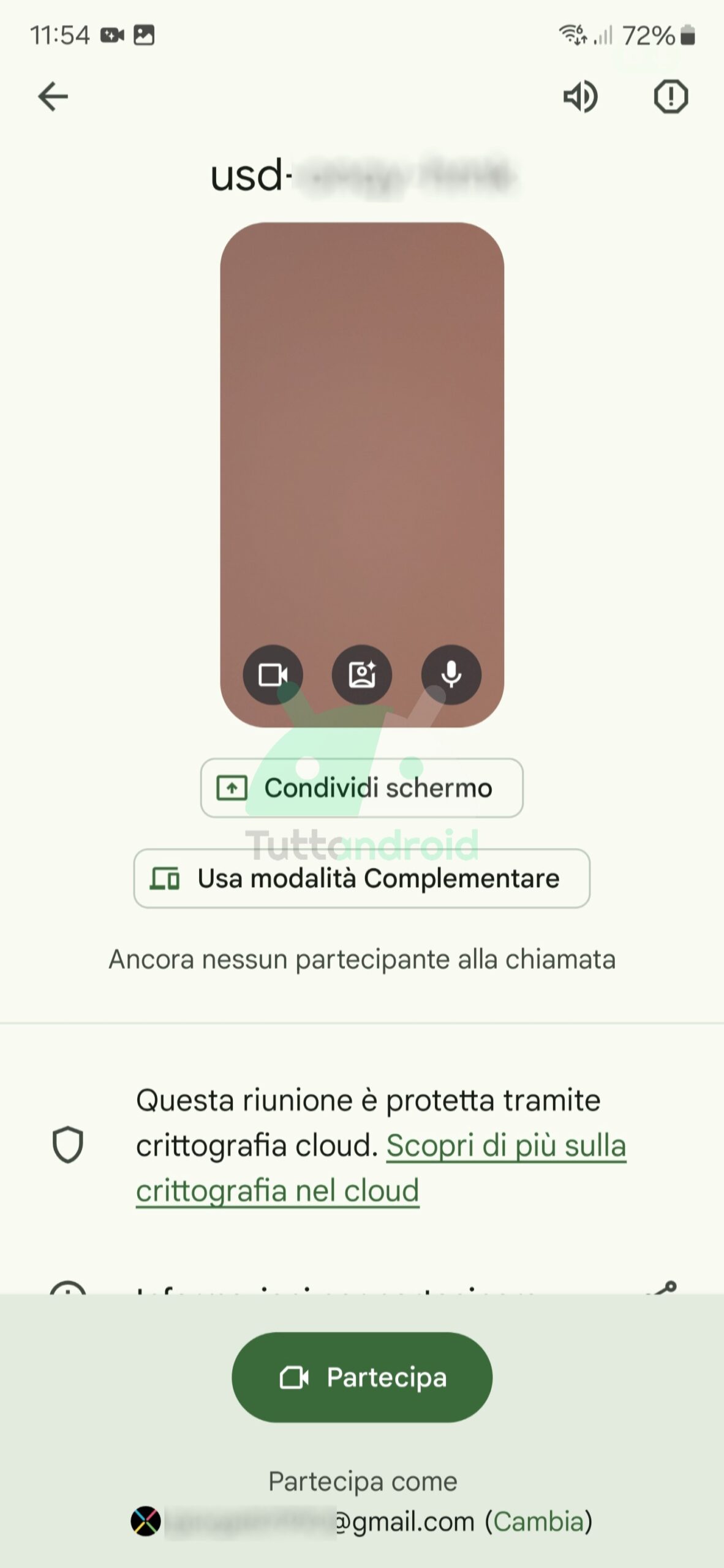This screenshot has height=1568, width=724.
Task: Tap Cambia to switch account
Action: click(538, 1521)
